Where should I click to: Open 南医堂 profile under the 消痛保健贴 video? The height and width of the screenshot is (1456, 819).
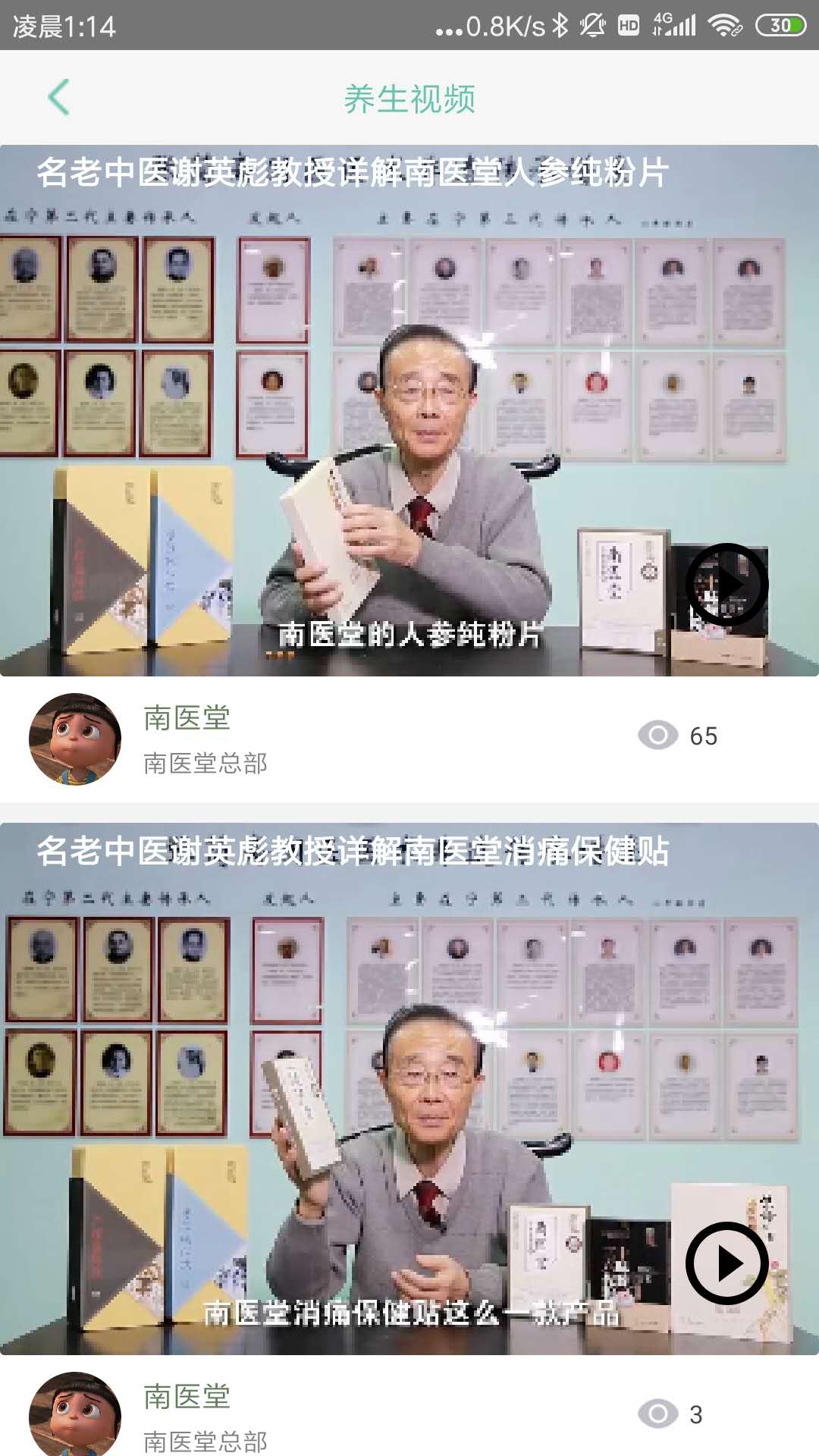75,1414
